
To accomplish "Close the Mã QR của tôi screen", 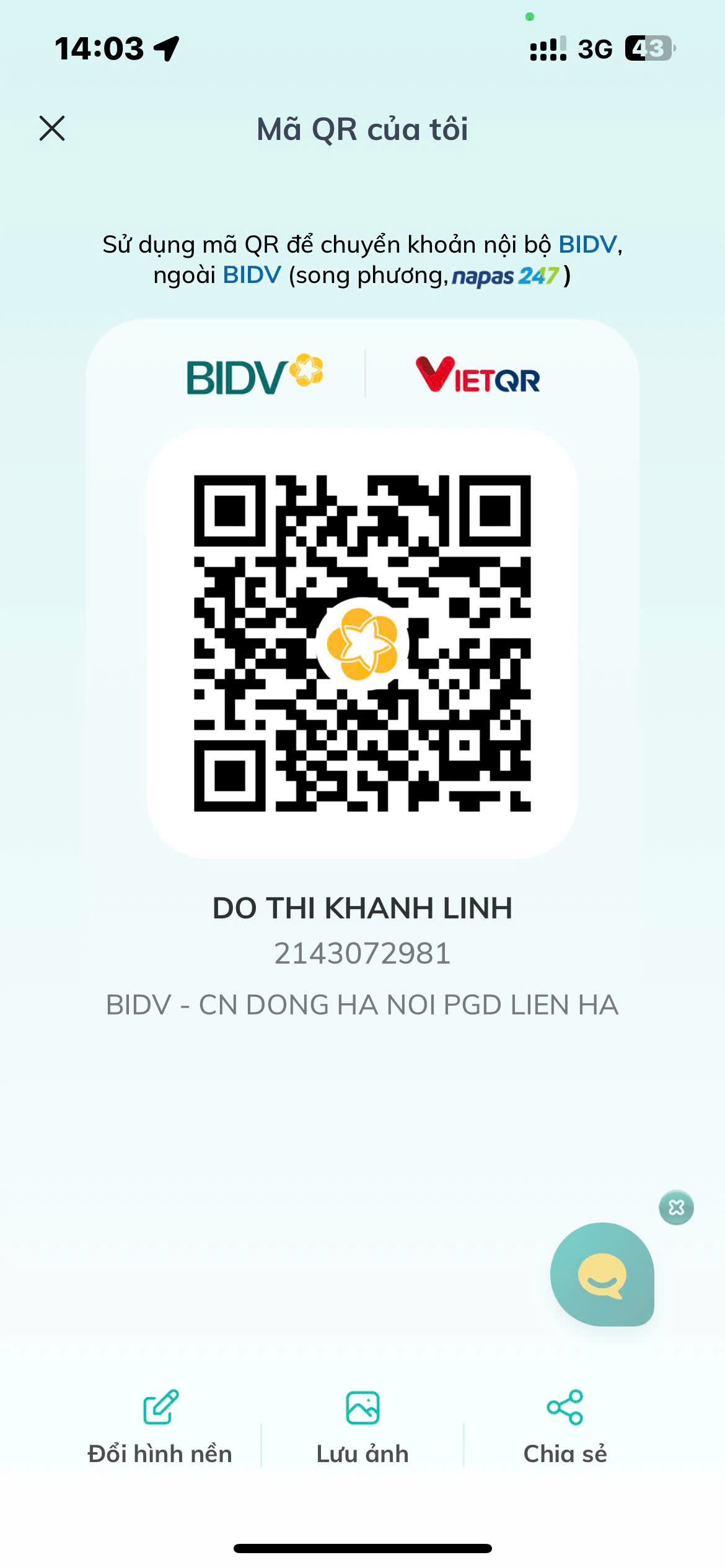I will [x=52, y=128].
